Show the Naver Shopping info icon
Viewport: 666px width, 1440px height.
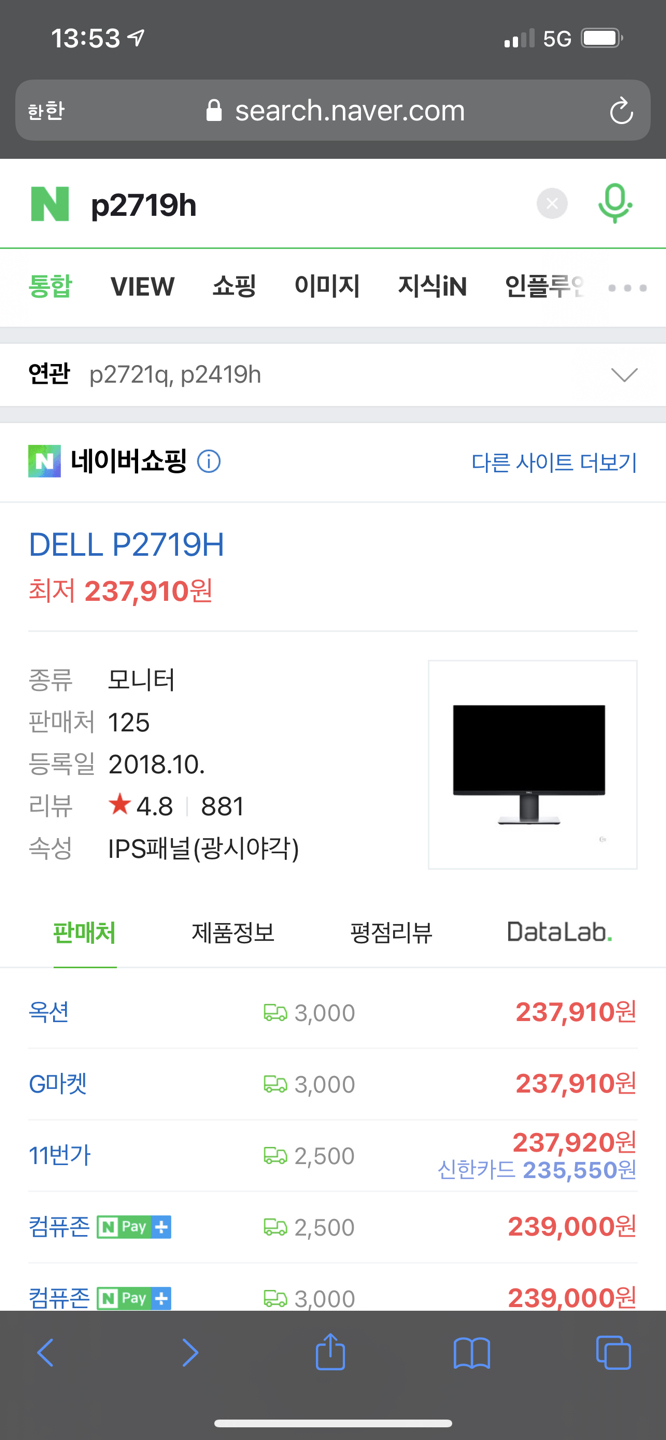(x=209, y=462)
